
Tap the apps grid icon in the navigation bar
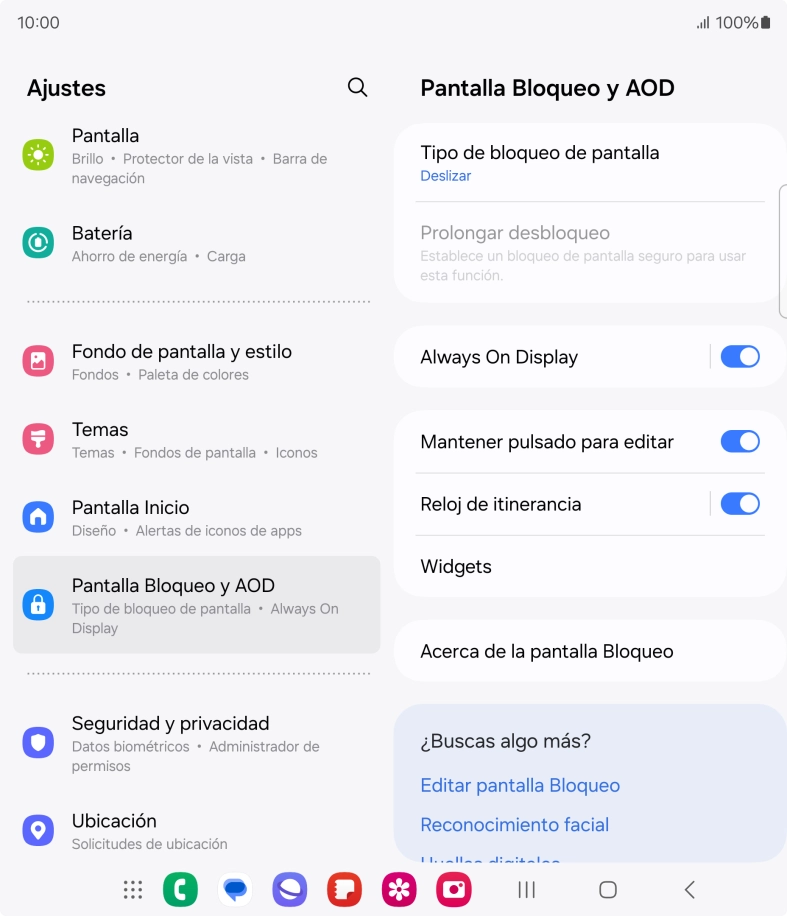[x=131, y=888]
